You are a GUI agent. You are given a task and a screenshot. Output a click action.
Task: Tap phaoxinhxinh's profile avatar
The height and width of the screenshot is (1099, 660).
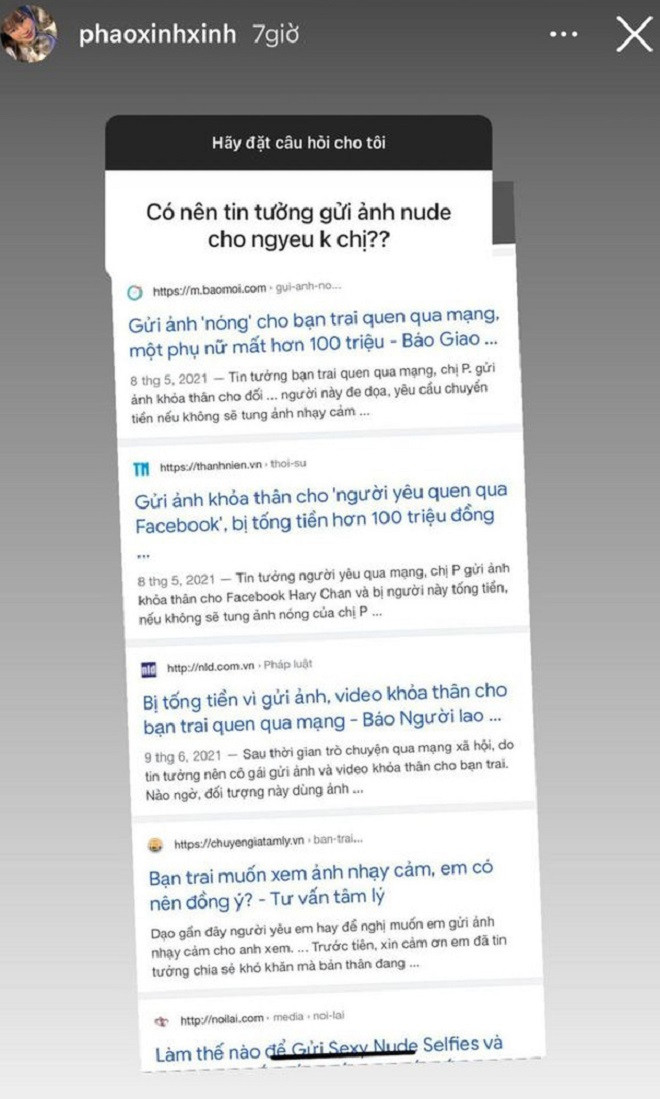[x=30, y=36]
